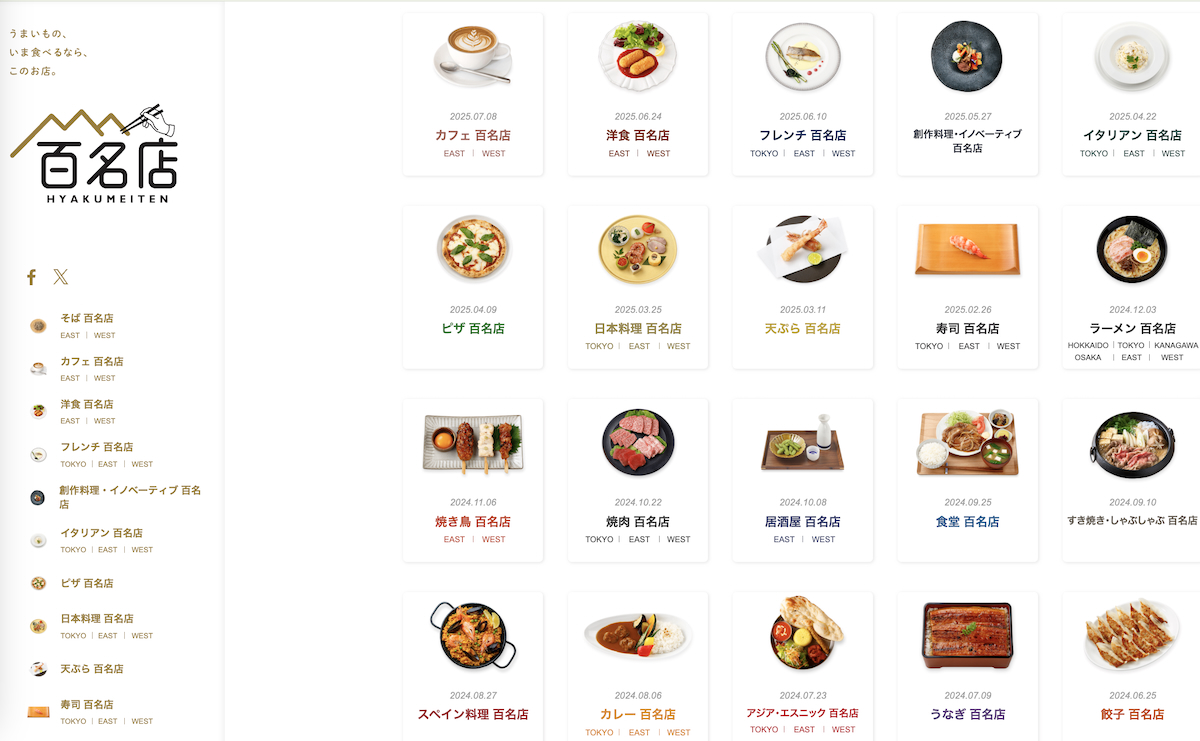Open the 天ぷら 百名店 card
The image size is (1200, 741).
click(x=802, y=328)
